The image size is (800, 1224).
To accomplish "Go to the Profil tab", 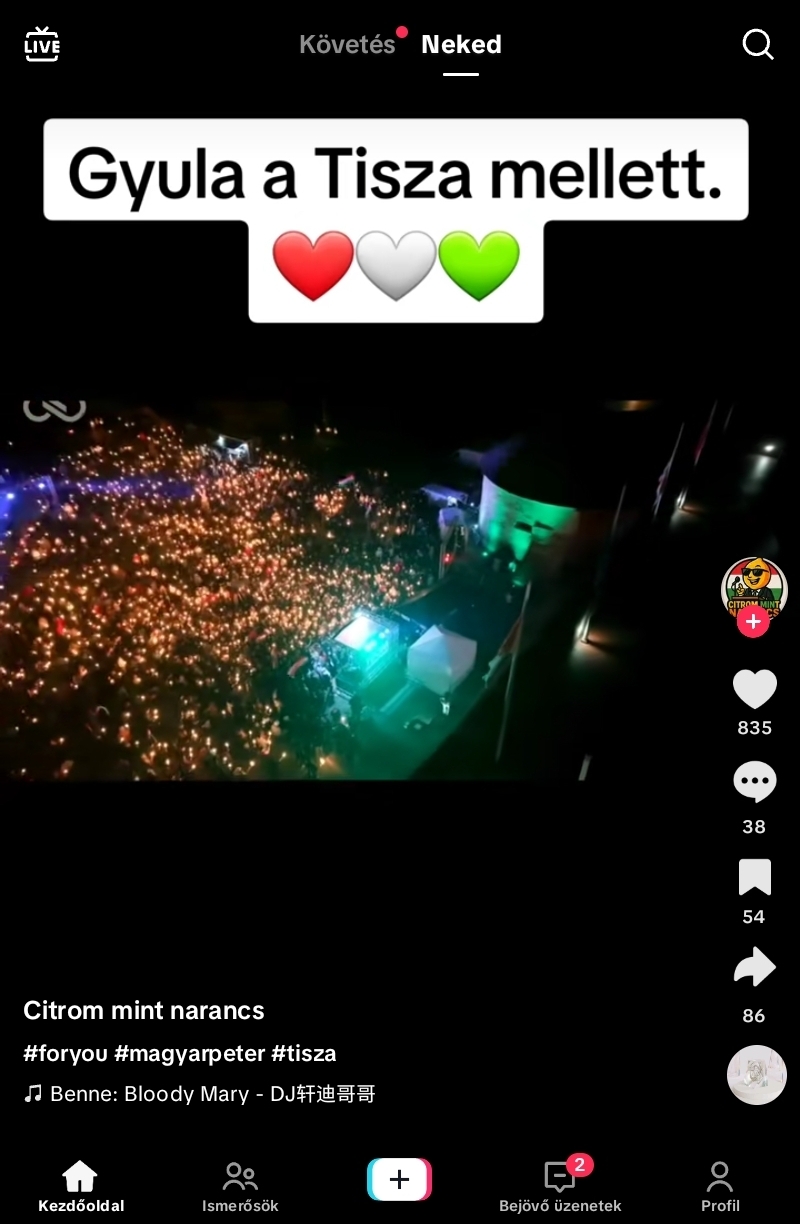I will 720,1187.
